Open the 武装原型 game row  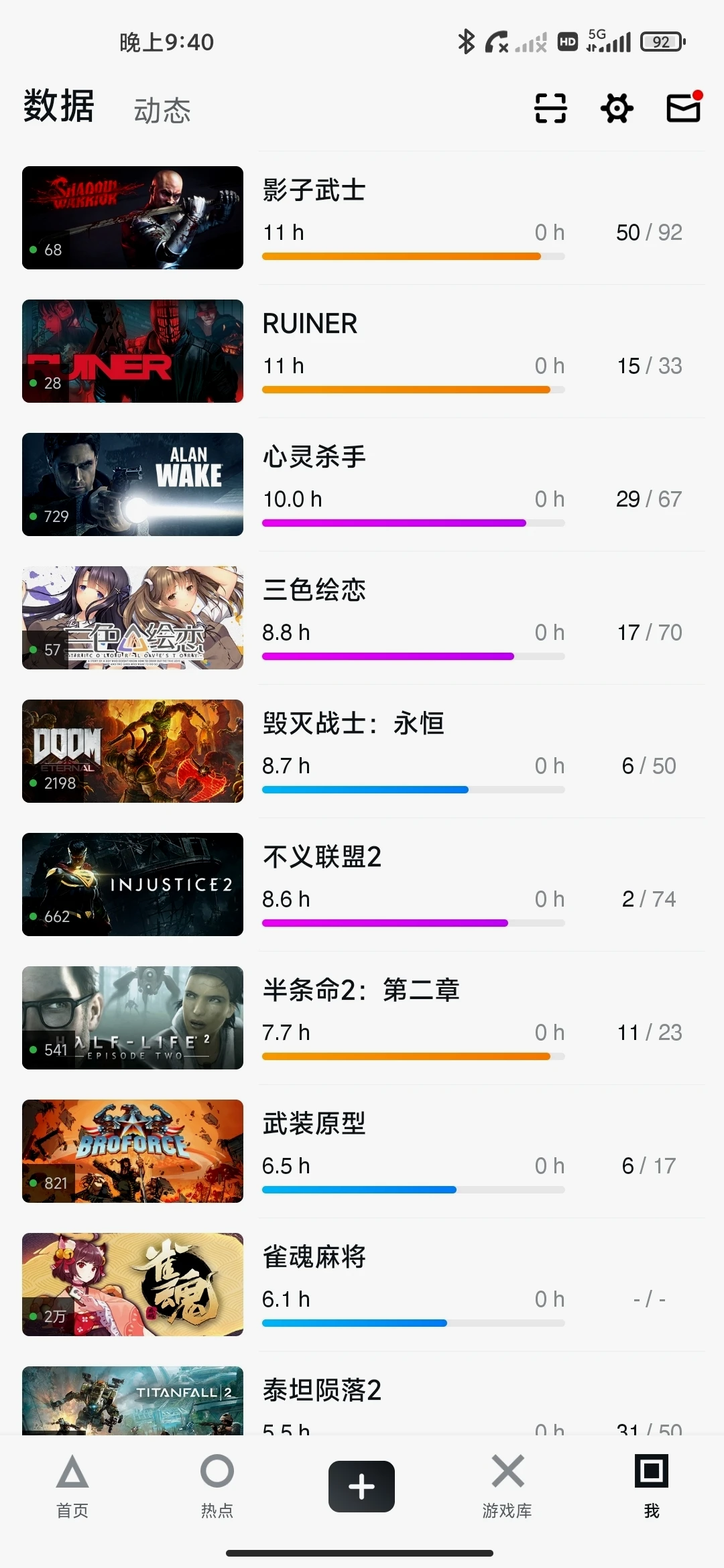click(x=363, y=1151)
